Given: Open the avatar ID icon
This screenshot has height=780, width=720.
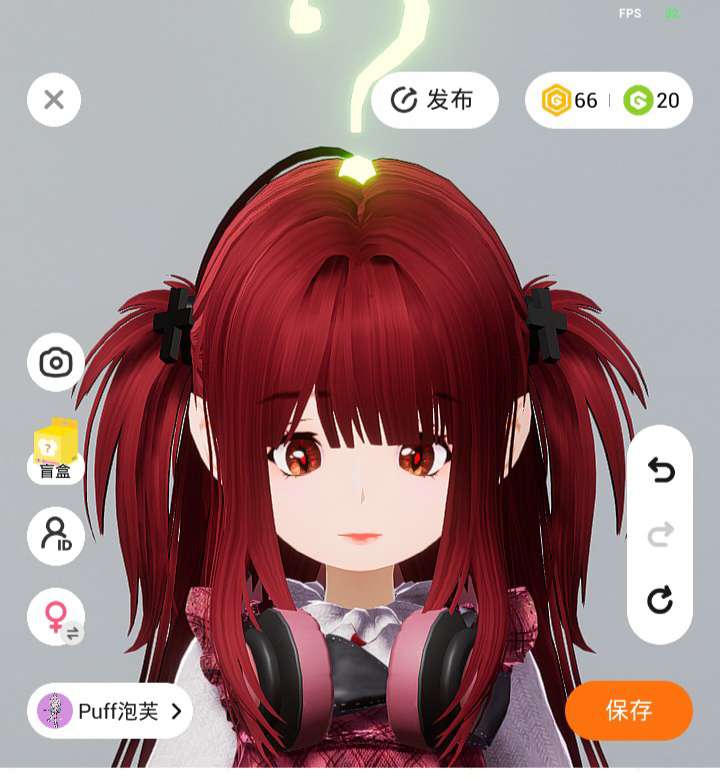Looking at the screenshot, I should click(56, 535).
